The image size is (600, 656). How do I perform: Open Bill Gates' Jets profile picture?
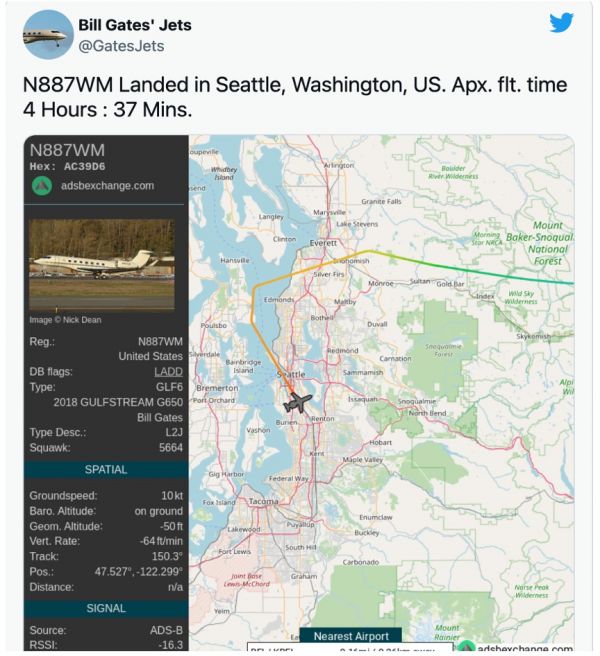click(45, 36)
